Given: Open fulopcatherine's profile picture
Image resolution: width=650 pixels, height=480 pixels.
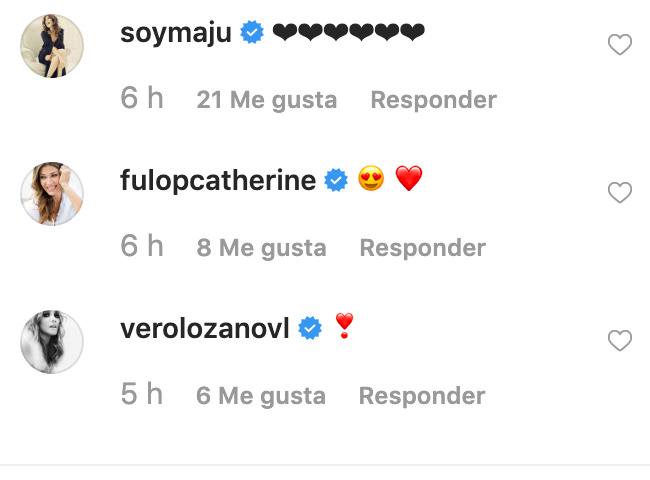Looking at the screenshot, I should pyautogui.click(x=52, y=193).
